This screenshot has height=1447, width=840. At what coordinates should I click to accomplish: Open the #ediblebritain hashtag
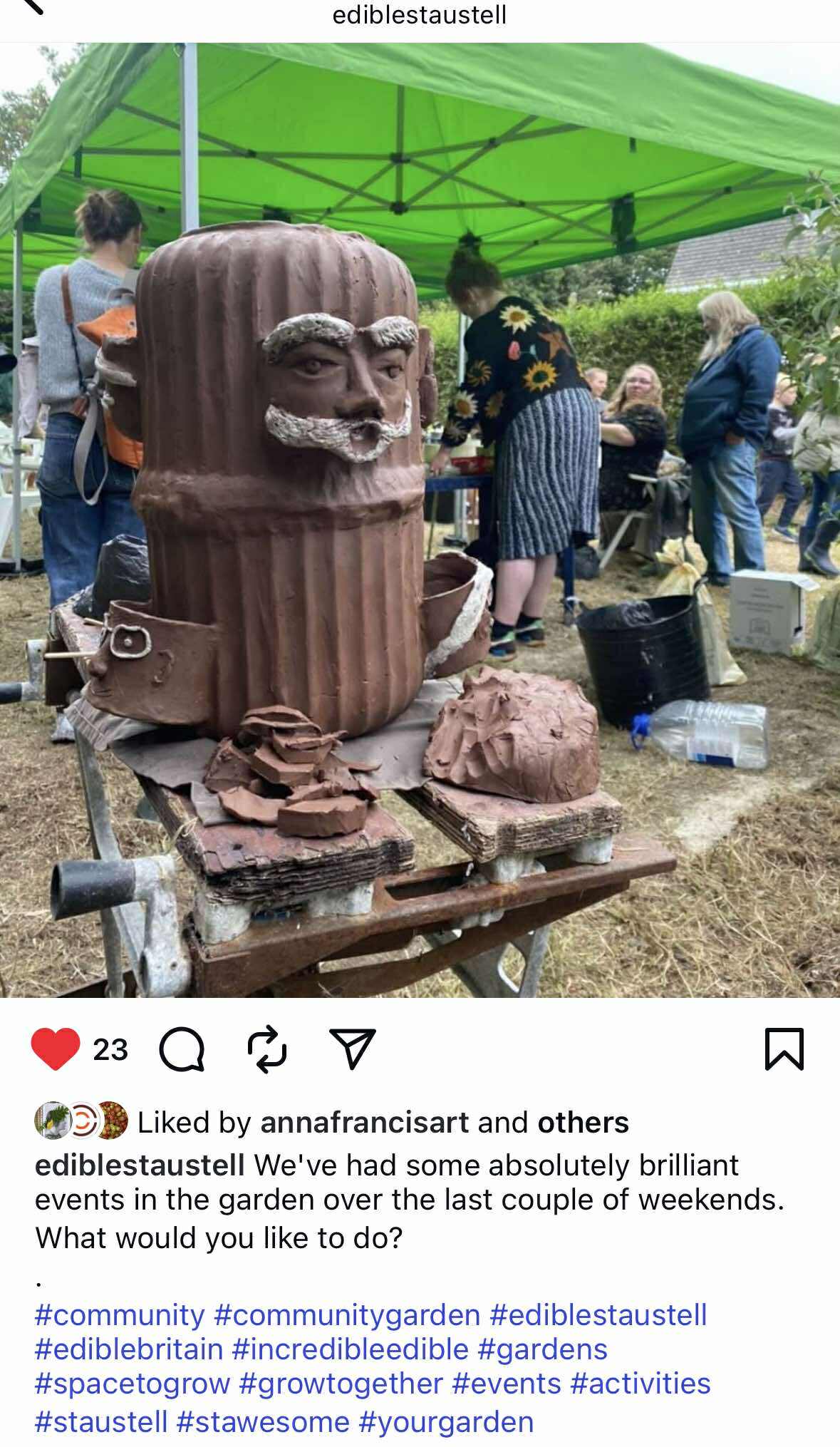129,1349
